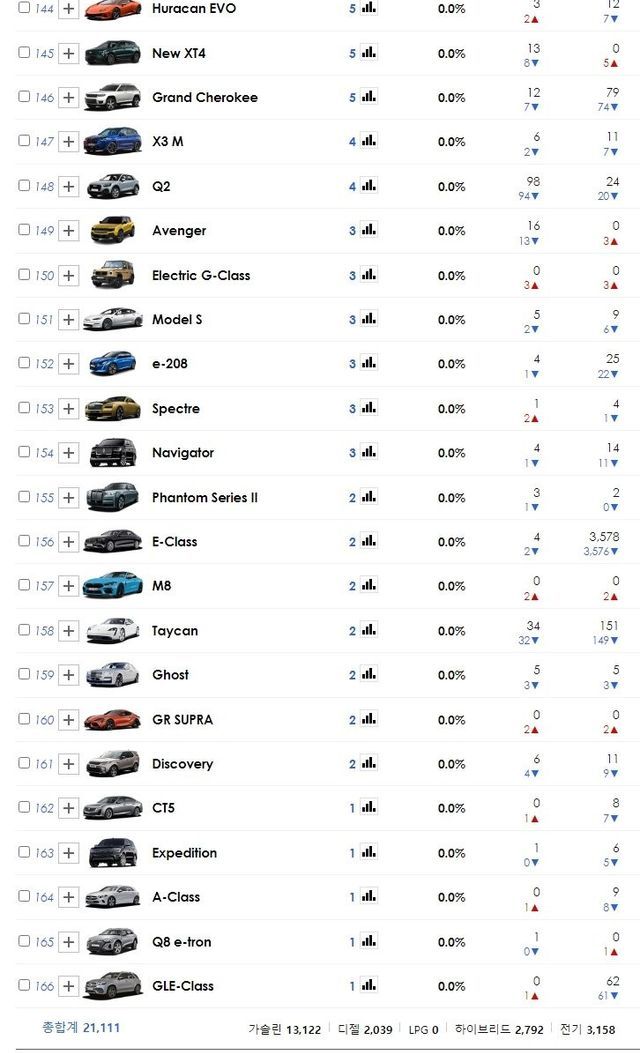Expand details for Electric G-Class

(x=68, y=276)
